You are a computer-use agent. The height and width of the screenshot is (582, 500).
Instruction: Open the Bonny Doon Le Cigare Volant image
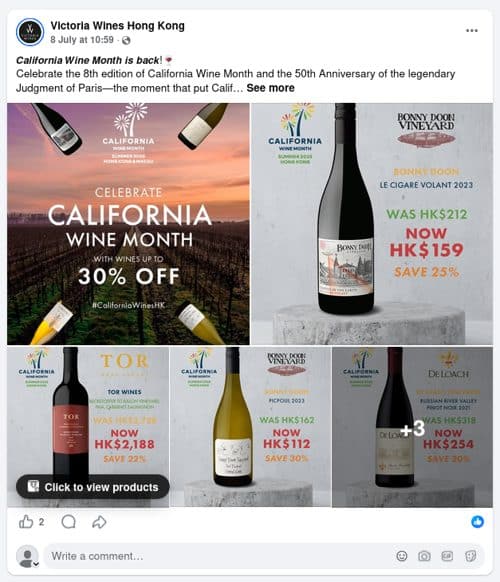coord(372,224)
